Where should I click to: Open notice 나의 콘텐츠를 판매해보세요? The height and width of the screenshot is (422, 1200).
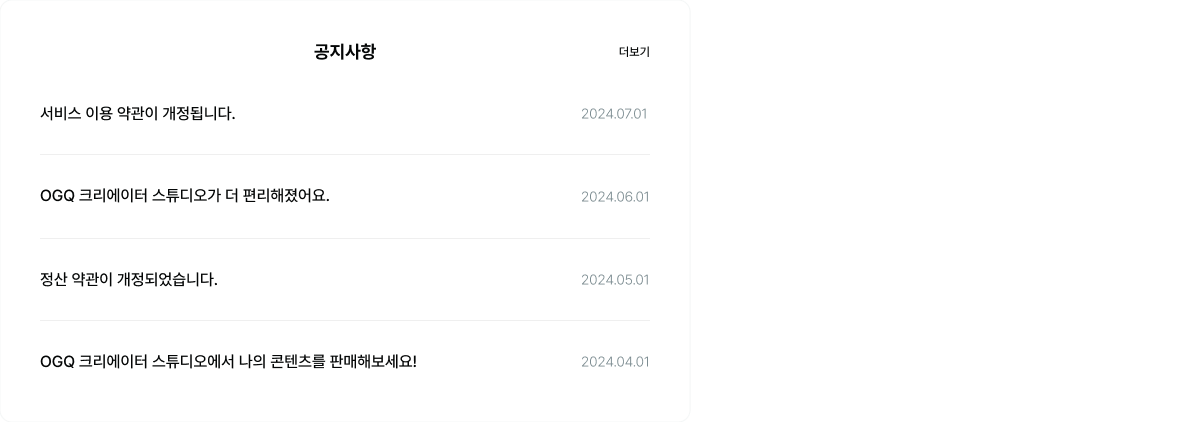point(228,361)
